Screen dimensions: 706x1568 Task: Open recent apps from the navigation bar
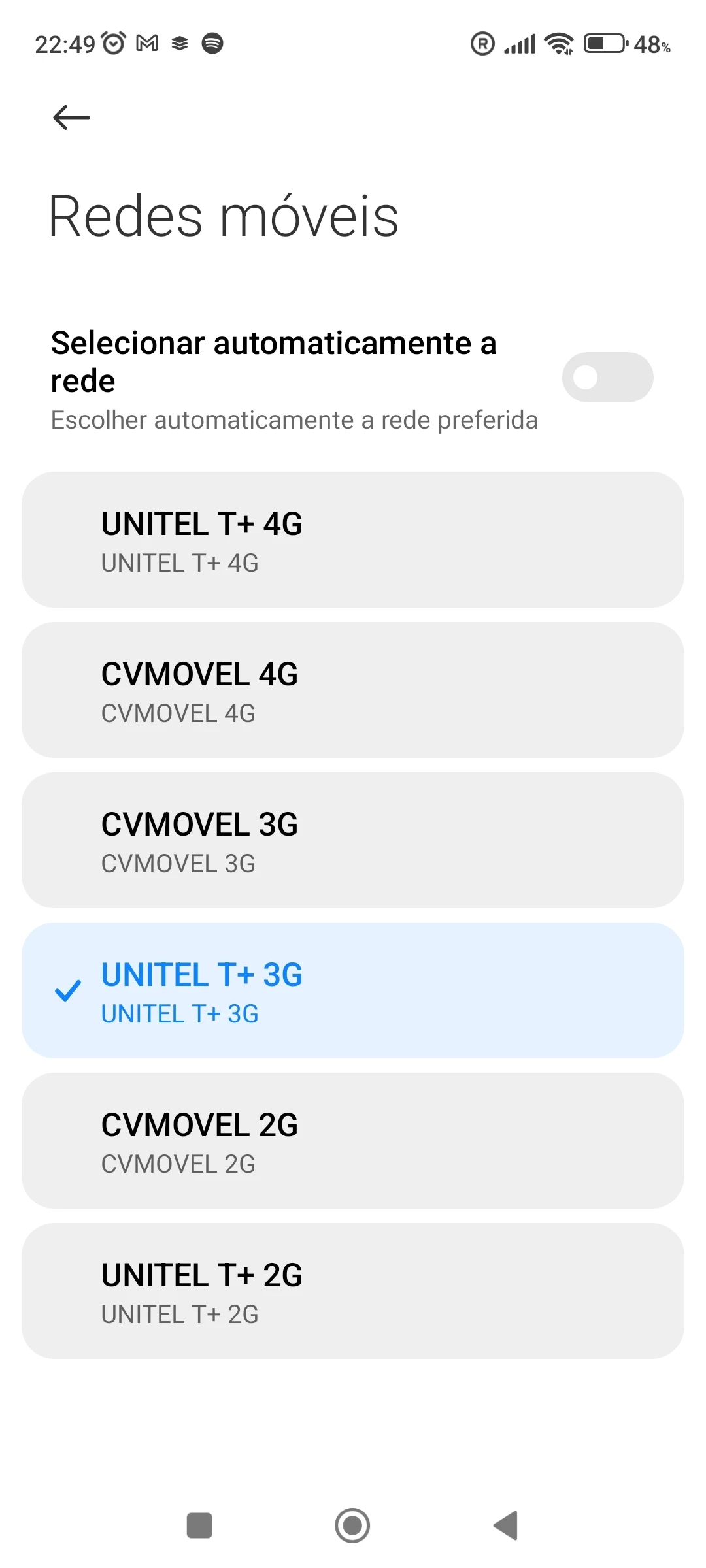pyautogui.click(x=199, y=1526)
